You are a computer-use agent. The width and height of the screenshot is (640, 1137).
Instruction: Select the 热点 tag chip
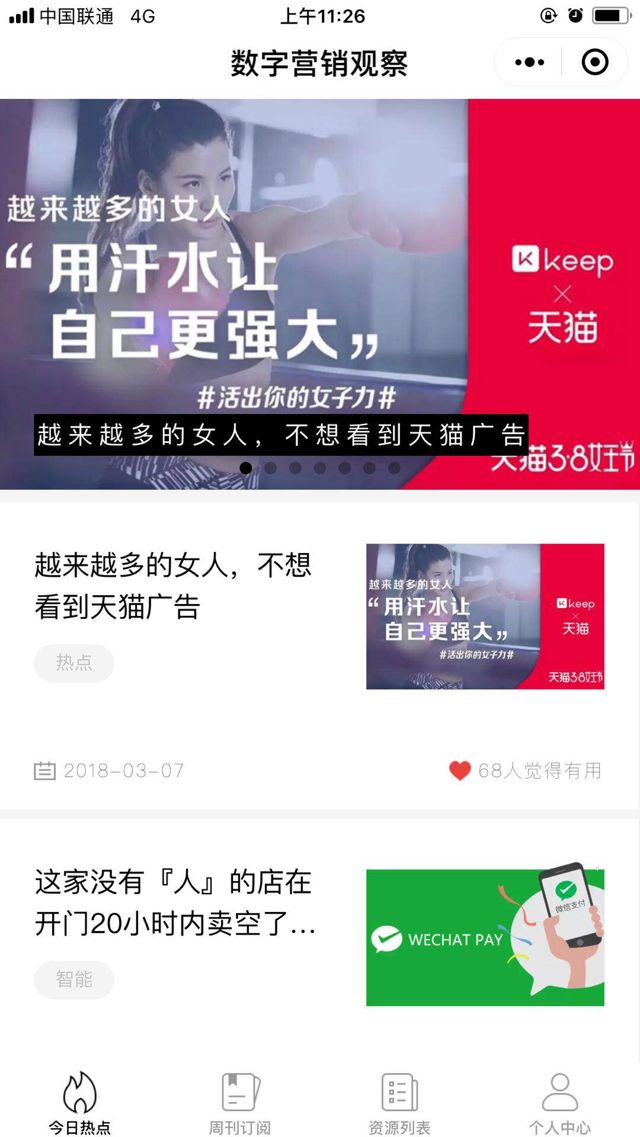click(x=74, y=663)
